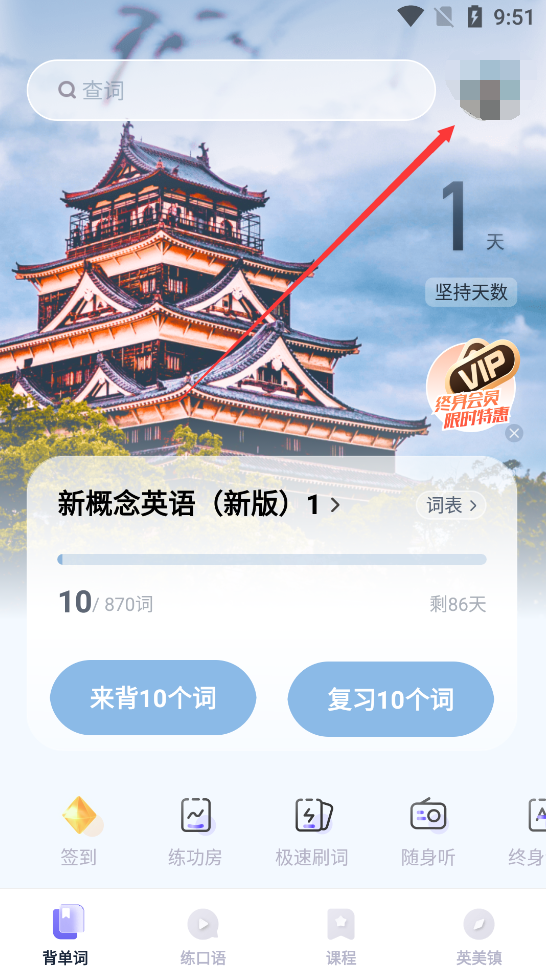Viewport: 546px width, 977px height.
Task: Tap the 查词 search box
Action: (231, 90)
